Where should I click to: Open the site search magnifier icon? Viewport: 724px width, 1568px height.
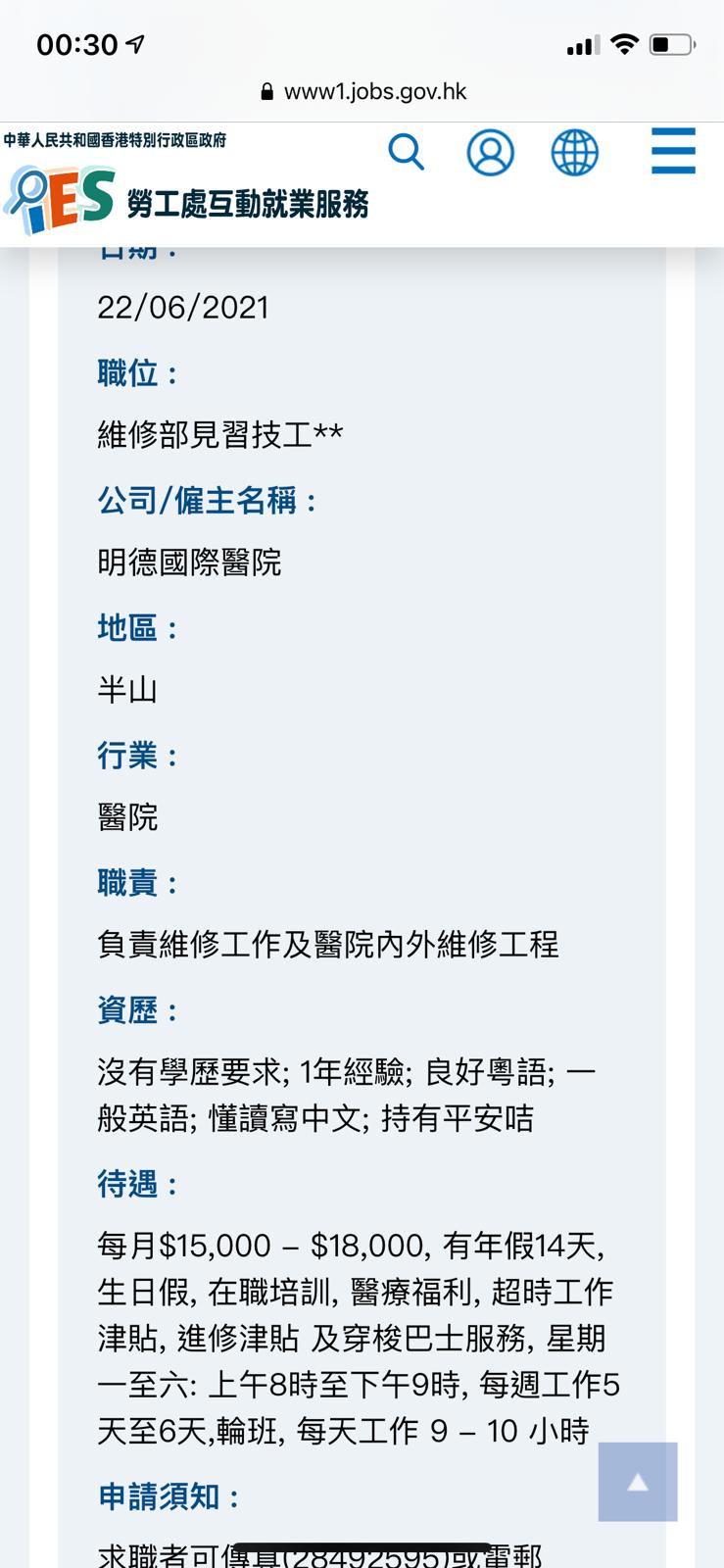tap(406, 153)
